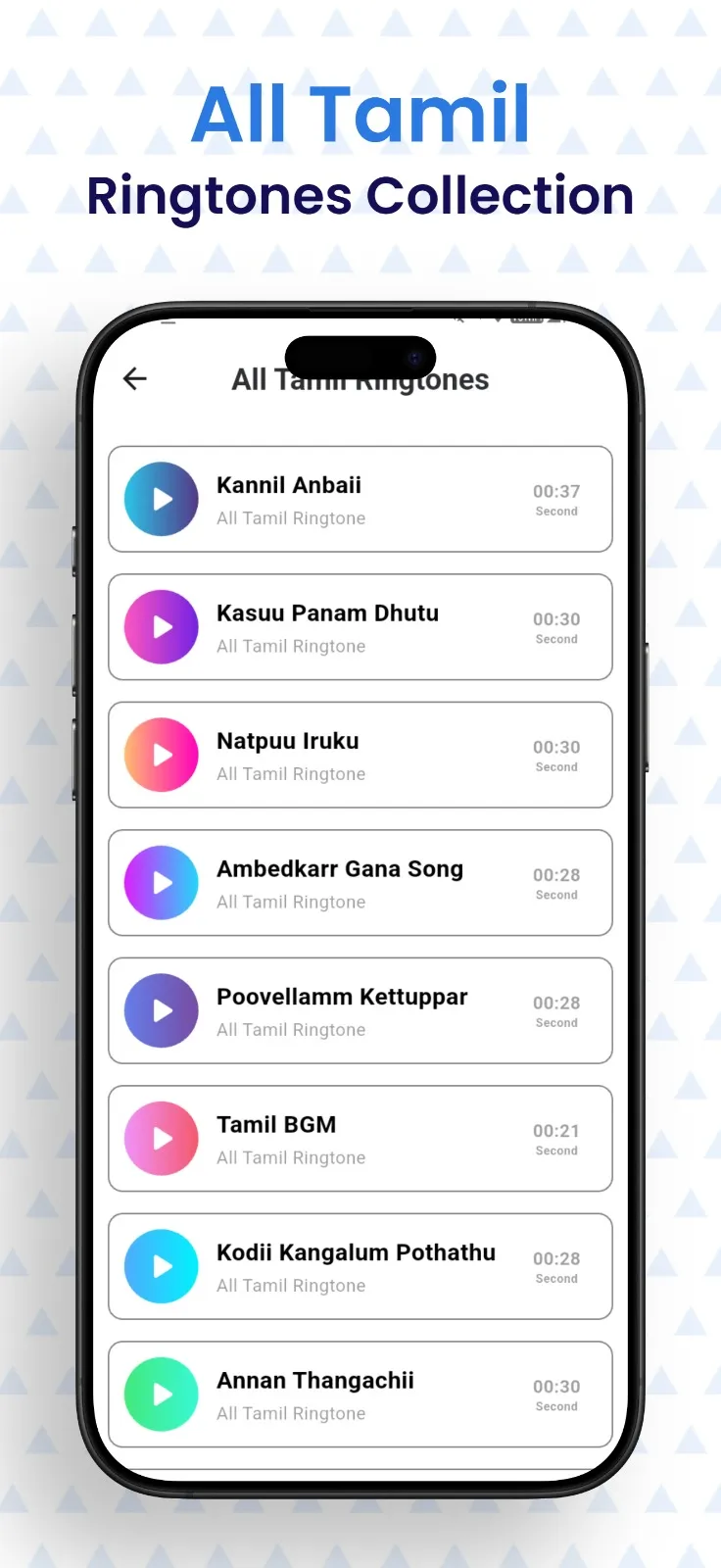Select the Kasuu Panam Dhutu card

360,627
